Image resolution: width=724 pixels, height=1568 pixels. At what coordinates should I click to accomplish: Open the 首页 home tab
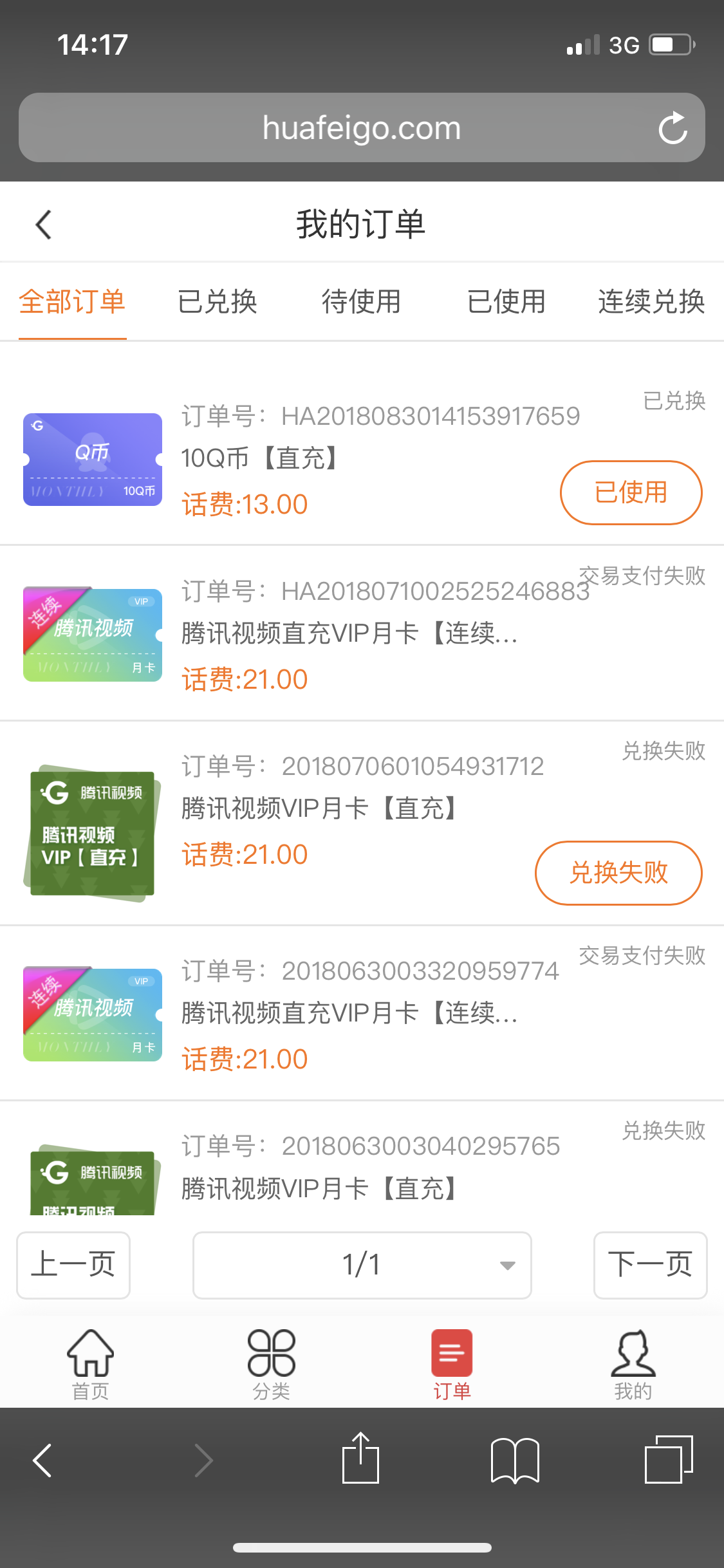tap(90, 1363)
